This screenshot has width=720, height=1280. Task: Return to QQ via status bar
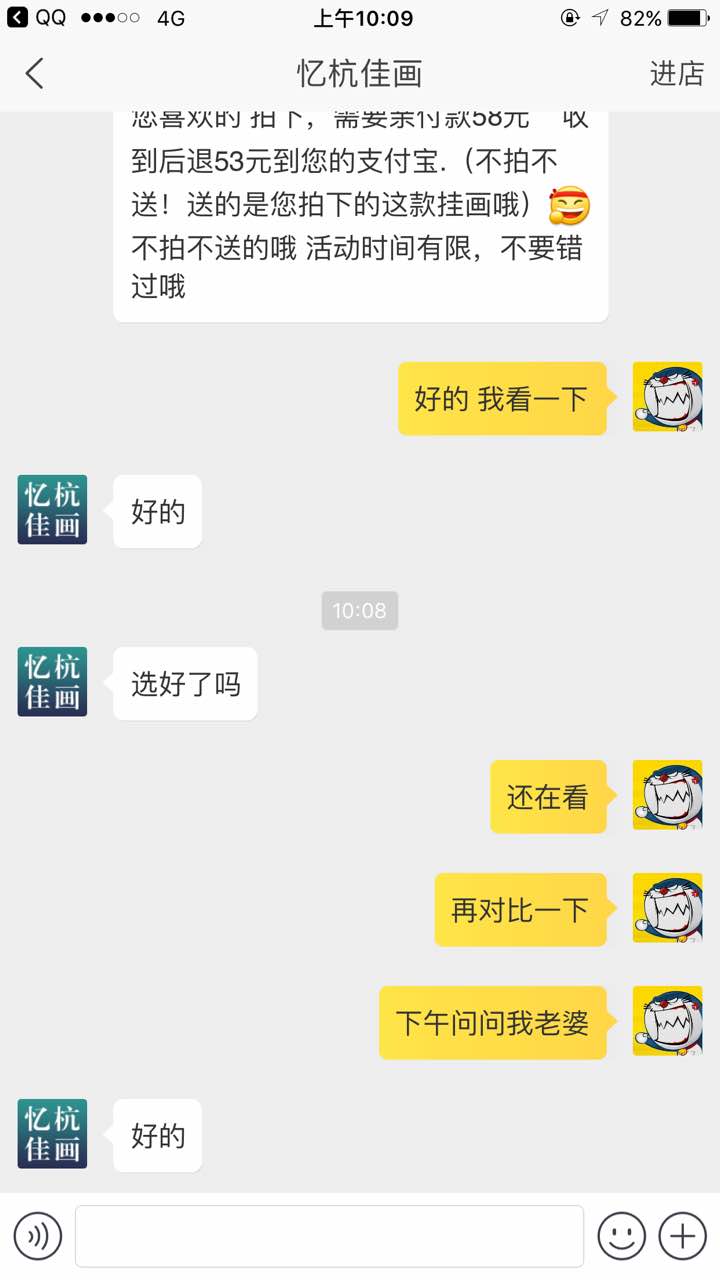pyautogui.click(x=35, y=18)
